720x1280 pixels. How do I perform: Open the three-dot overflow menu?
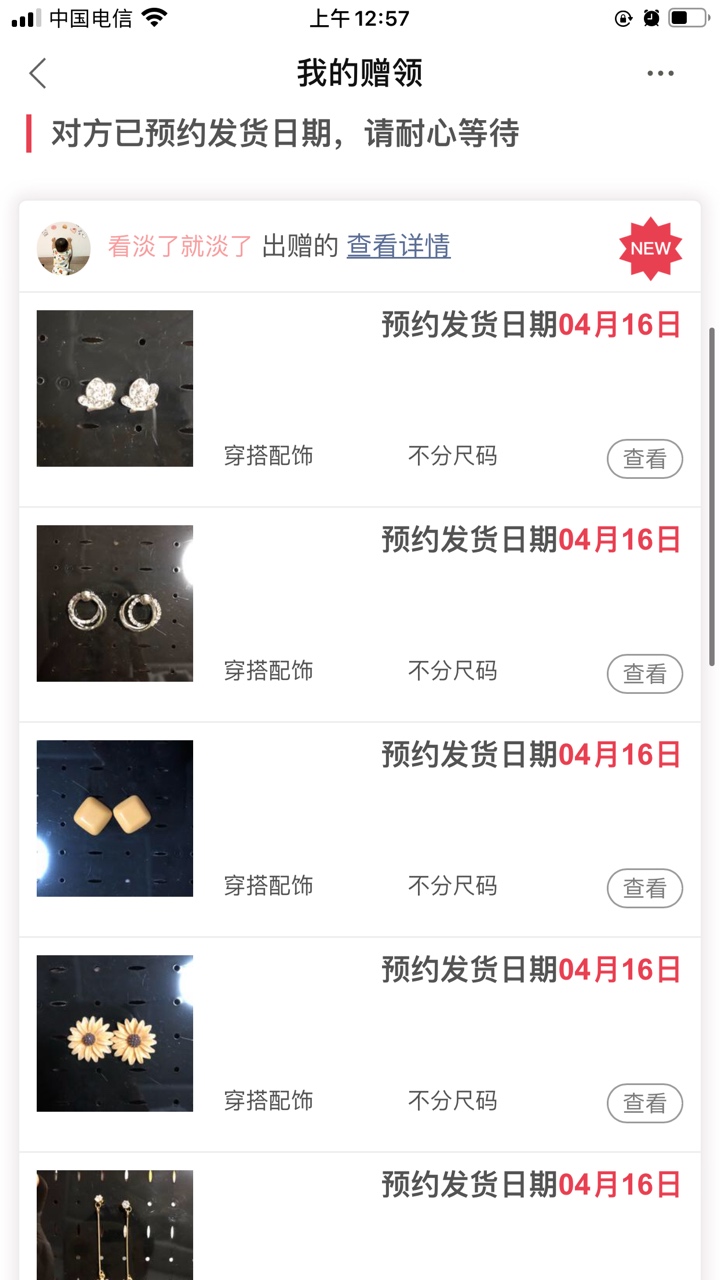[660, 73]
